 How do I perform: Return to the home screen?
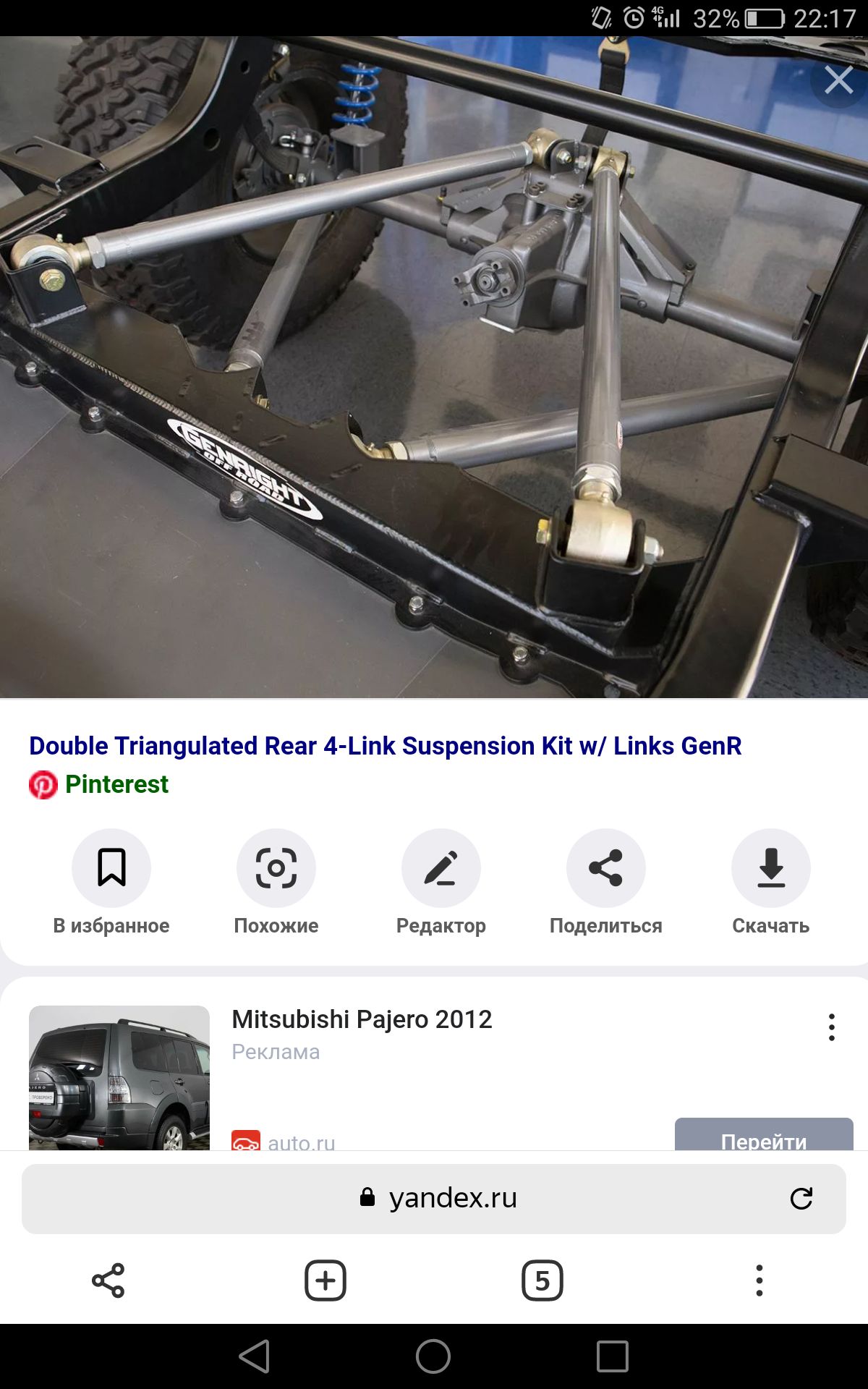433,1356
